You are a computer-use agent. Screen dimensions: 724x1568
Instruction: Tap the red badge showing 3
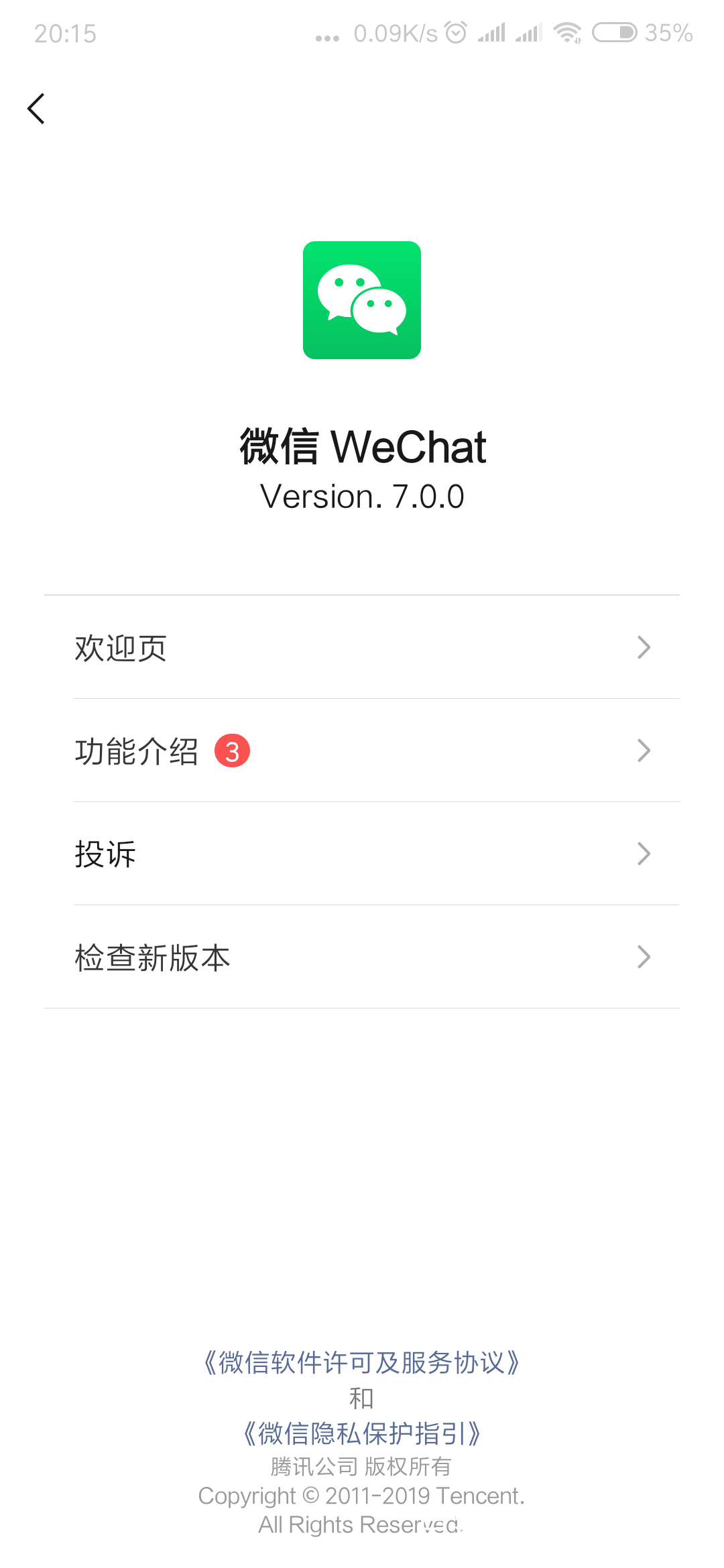pos(231,752)
